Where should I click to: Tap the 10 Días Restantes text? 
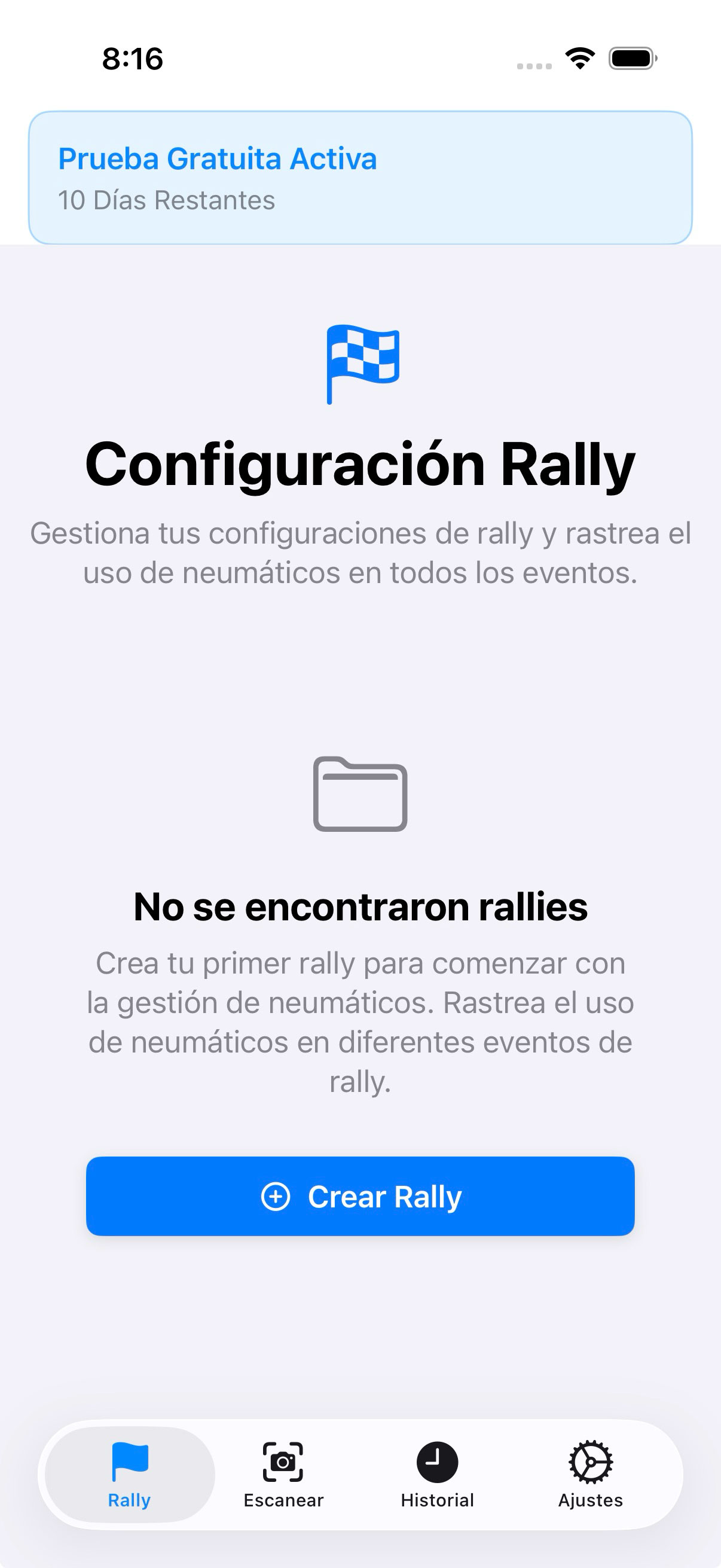[166, 200]
